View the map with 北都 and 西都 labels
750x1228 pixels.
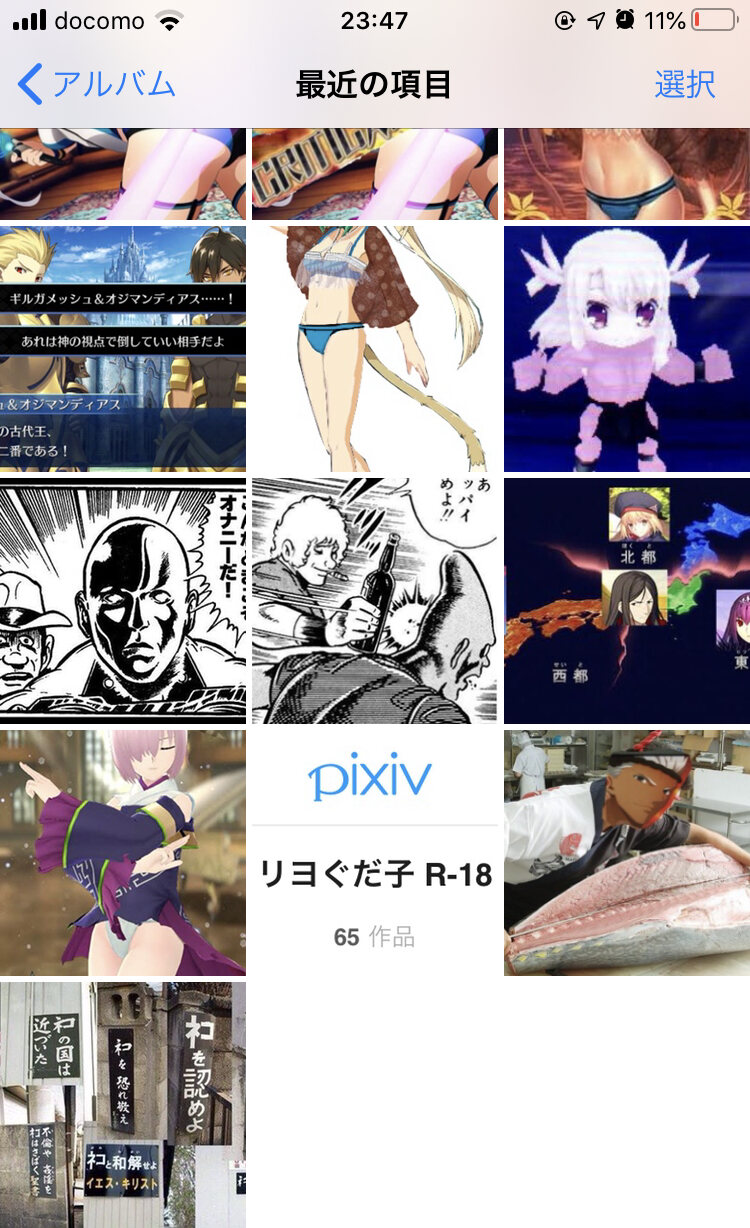[626, 600]
